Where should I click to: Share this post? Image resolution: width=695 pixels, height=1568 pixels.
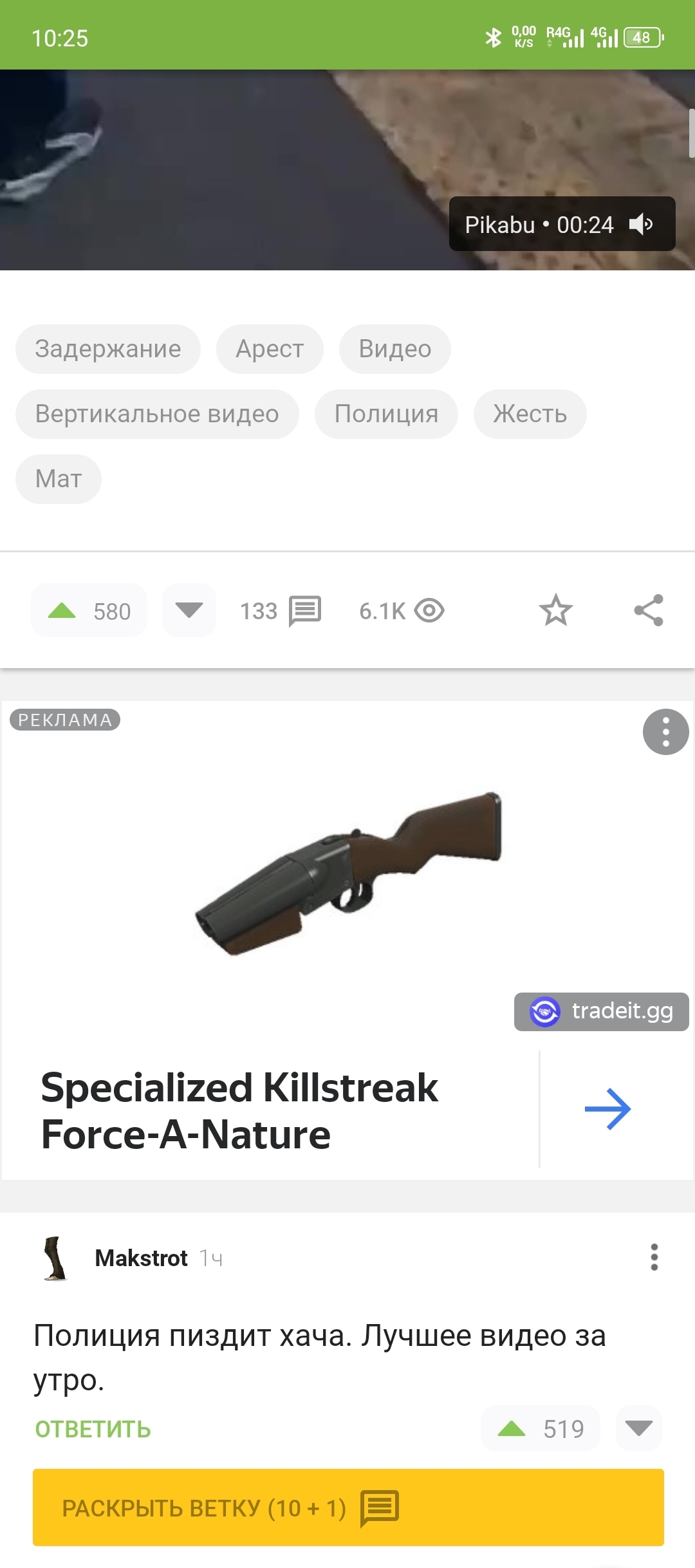(648, 610)
